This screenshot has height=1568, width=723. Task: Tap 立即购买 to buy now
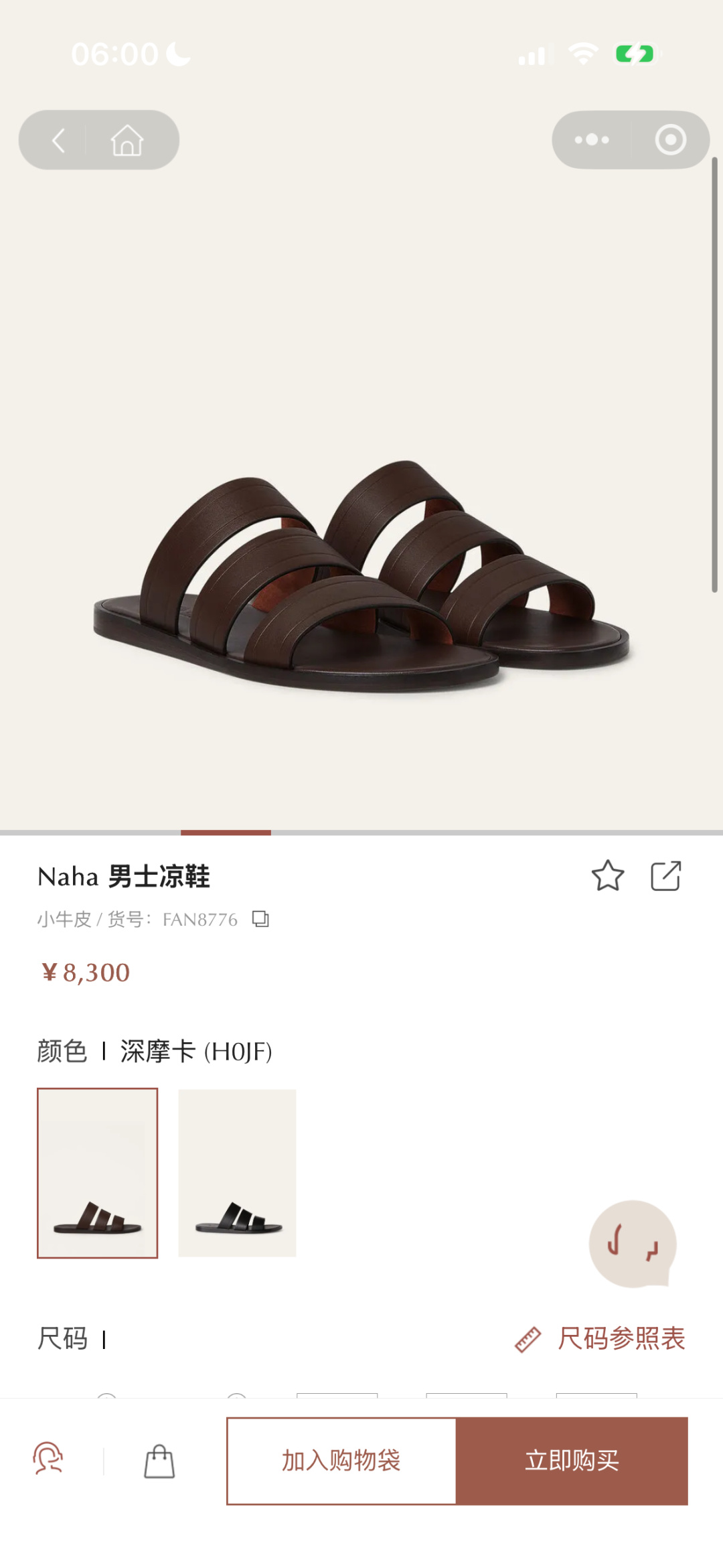(x=572, y=1461)
